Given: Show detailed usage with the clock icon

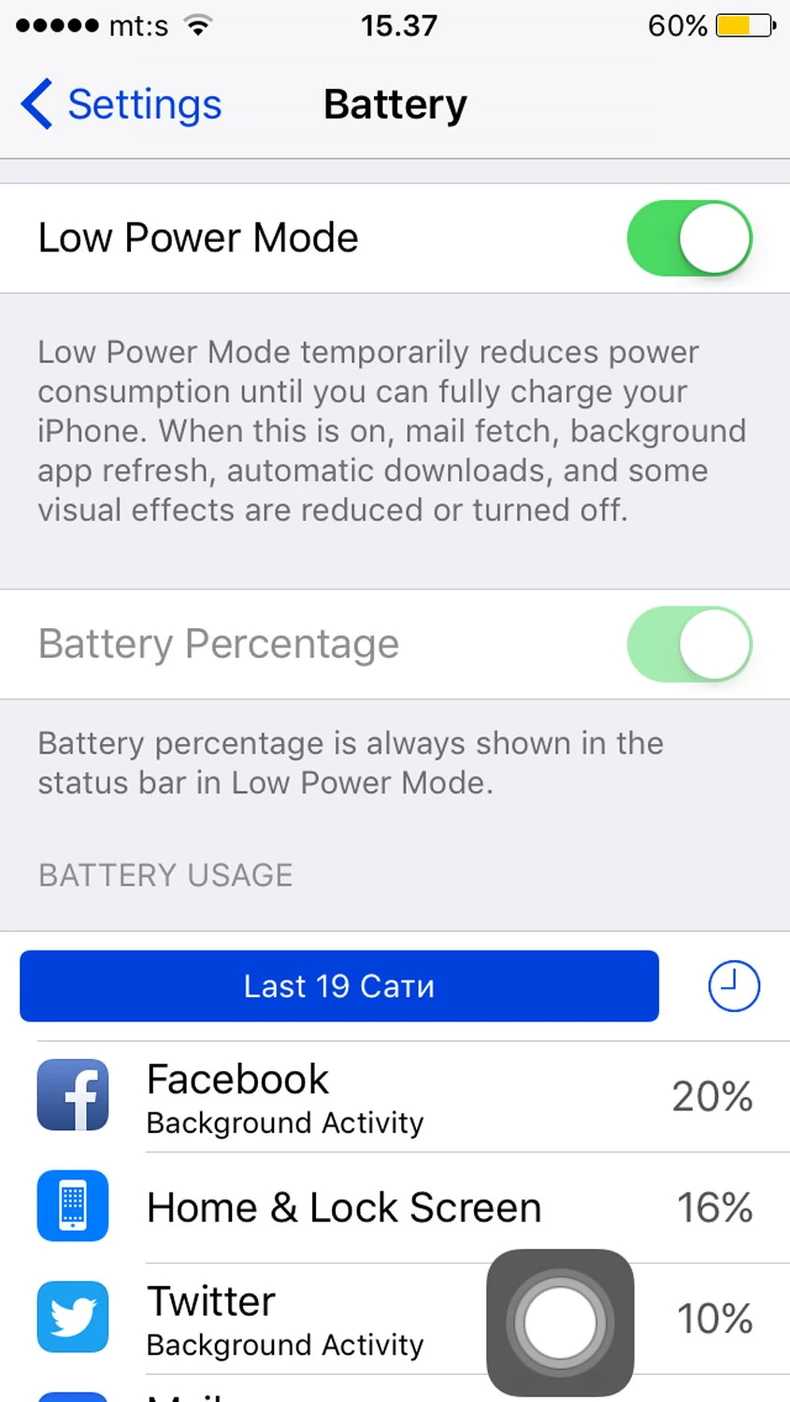Looking at the screenshot, I should click(734, 987).
